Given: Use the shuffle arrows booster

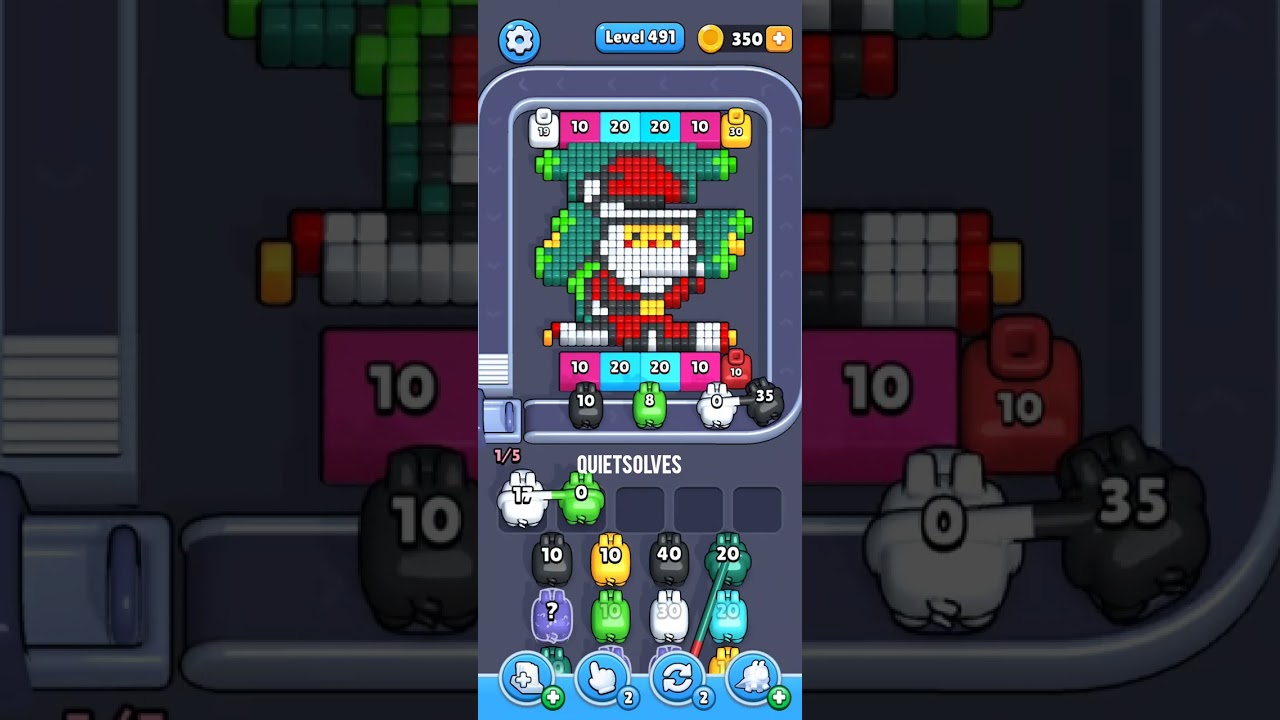Looking at the screenshot, I should click(677, 678).
